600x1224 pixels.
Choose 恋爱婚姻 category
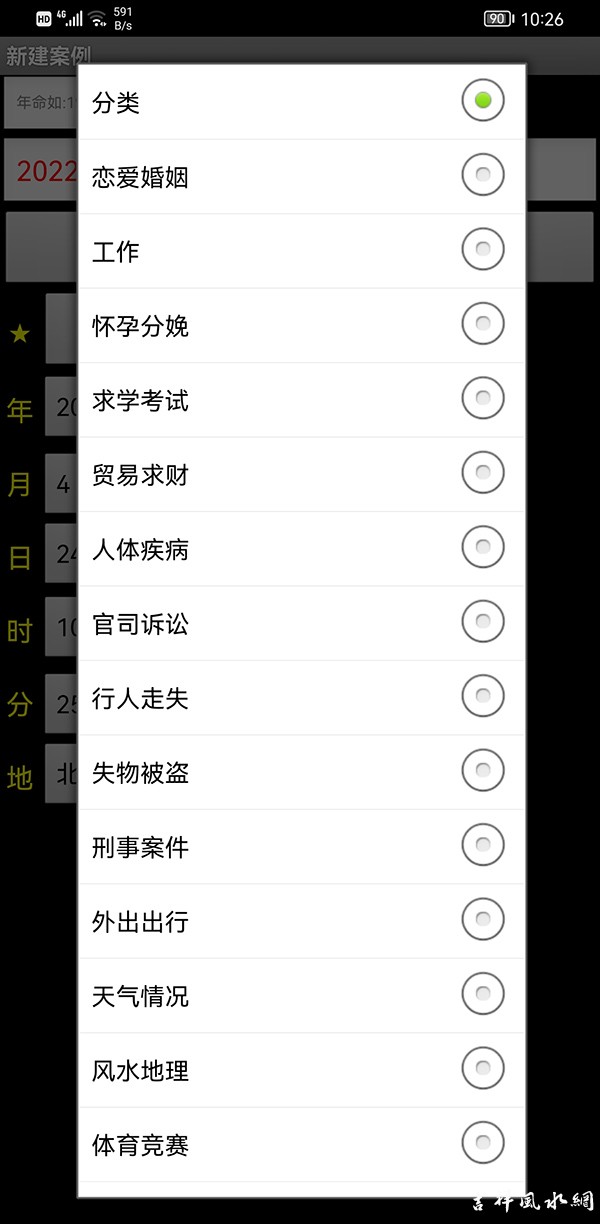click(x=302, y=177)
